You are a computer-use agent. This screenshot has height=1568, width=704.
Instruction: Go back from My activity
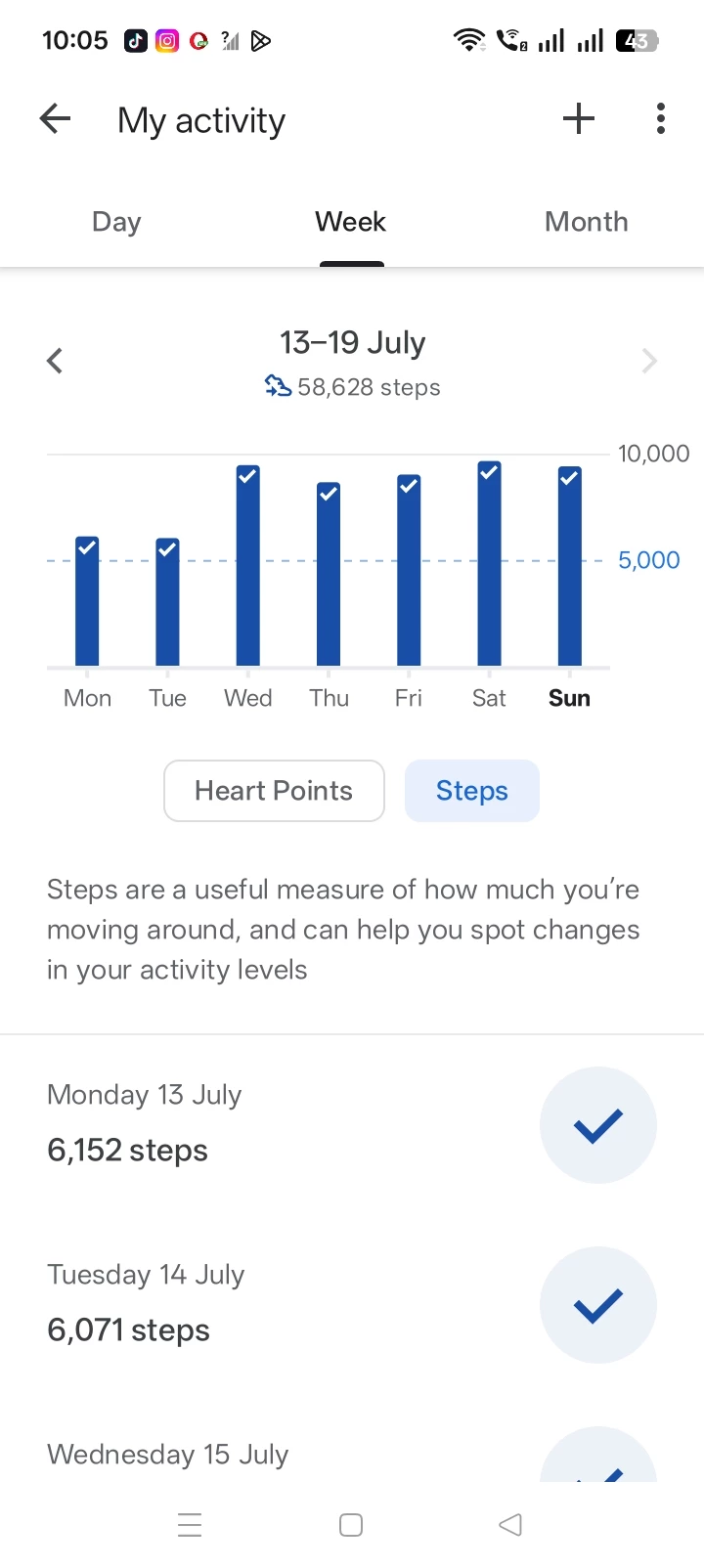point(56,119)
